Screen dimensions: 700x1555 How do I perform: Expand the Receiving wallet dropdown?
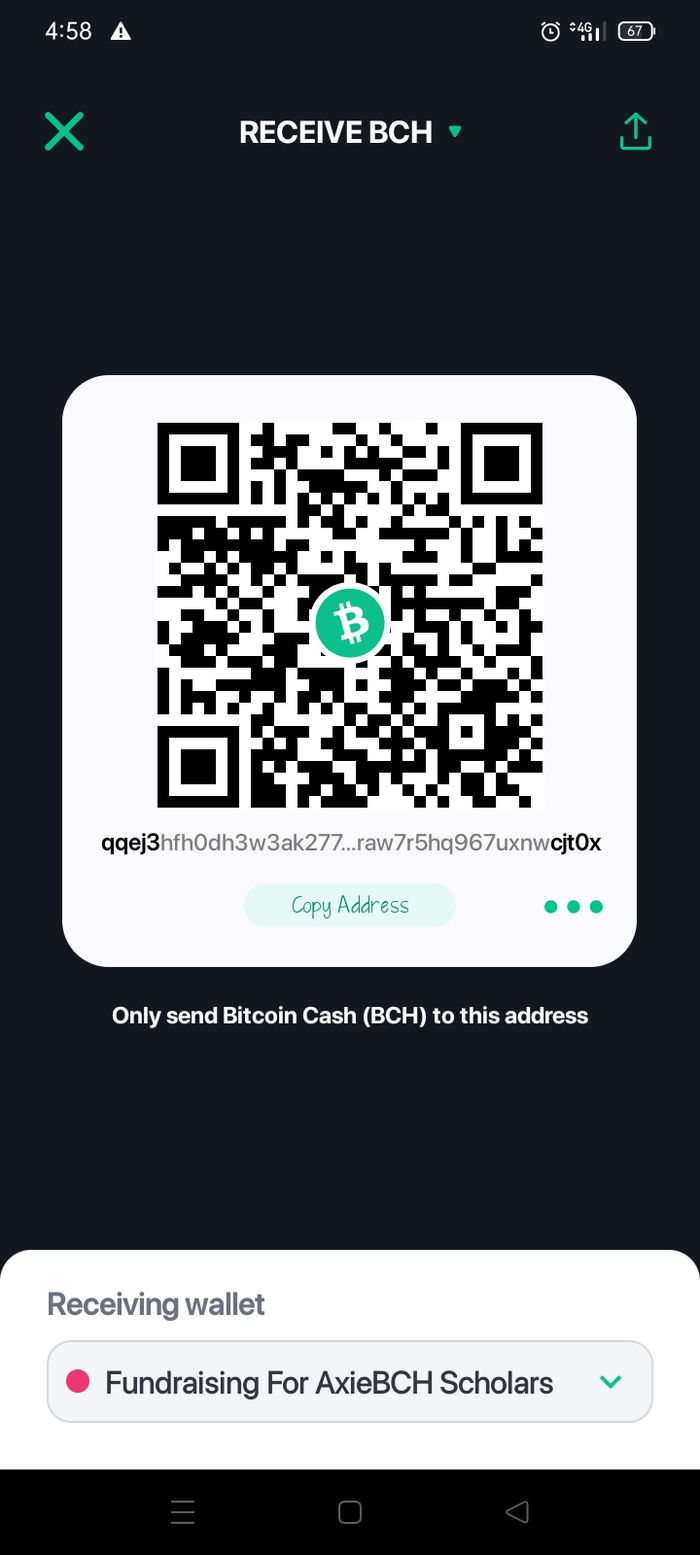coord(350,1382)
